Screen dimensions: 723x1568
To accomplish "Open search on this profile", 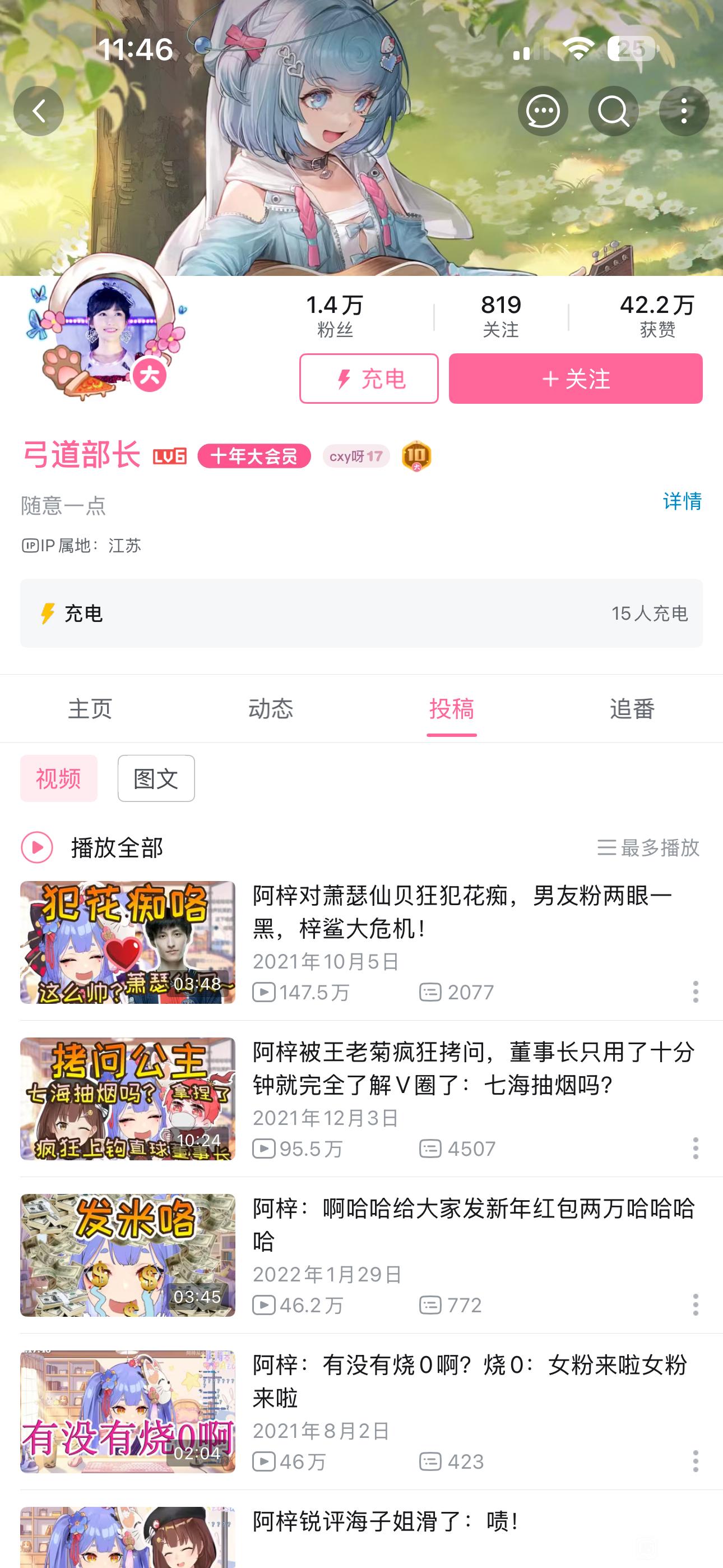I will [613, 112].
